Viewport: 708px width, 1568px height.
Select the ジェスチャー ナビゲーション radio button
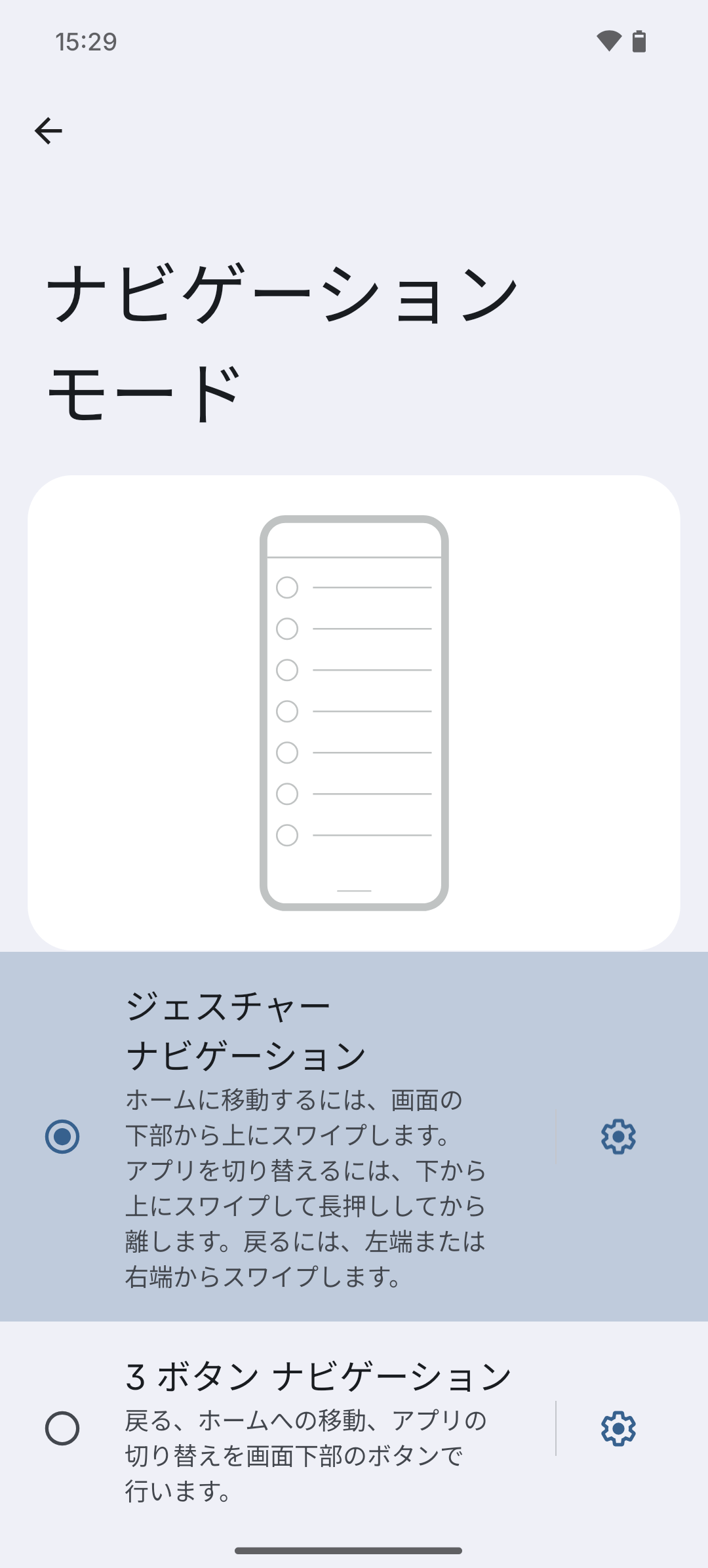point(62,1136)
